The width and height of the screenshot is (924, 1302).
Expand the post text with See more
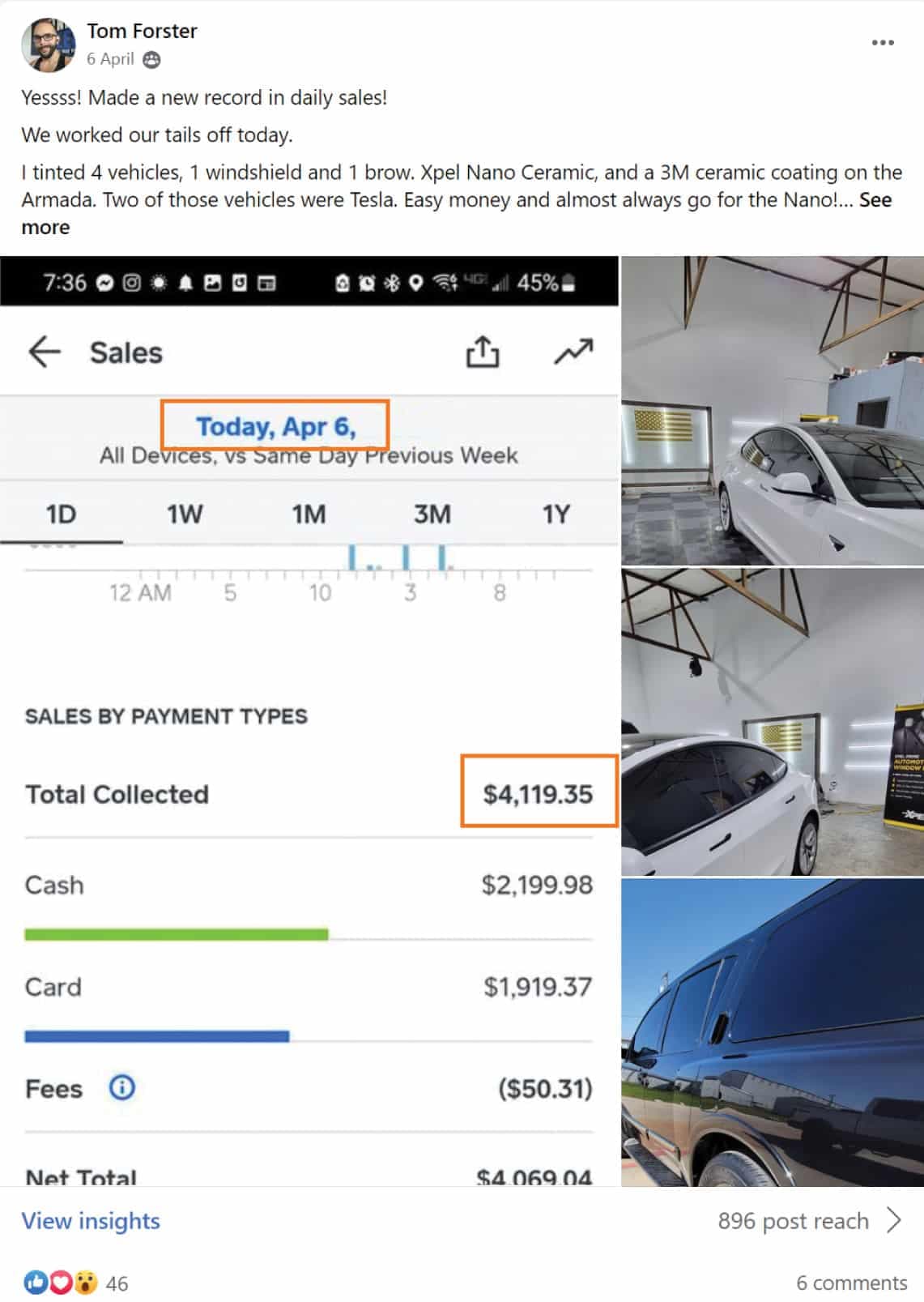point(875,200)
